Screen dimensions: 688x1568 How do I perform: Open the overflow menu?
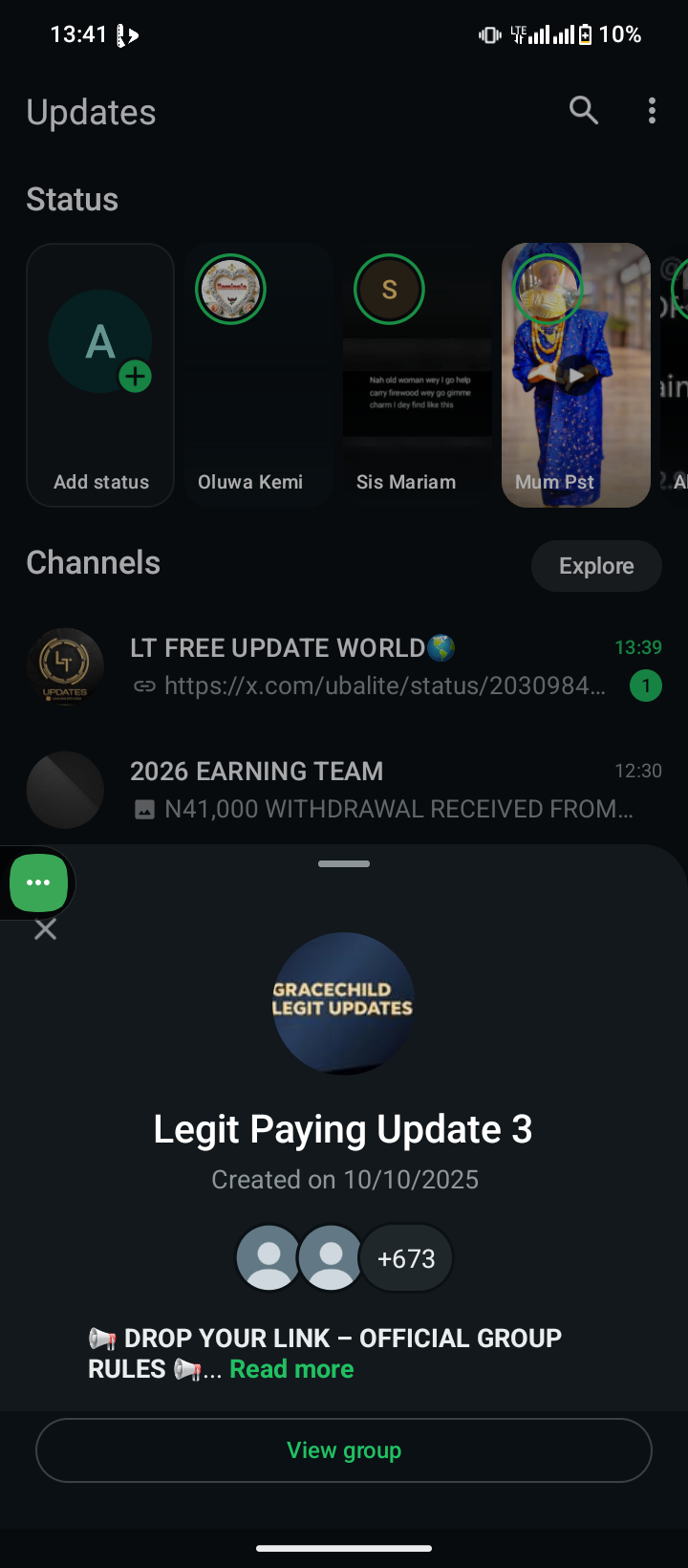click(x=652, y=111)
